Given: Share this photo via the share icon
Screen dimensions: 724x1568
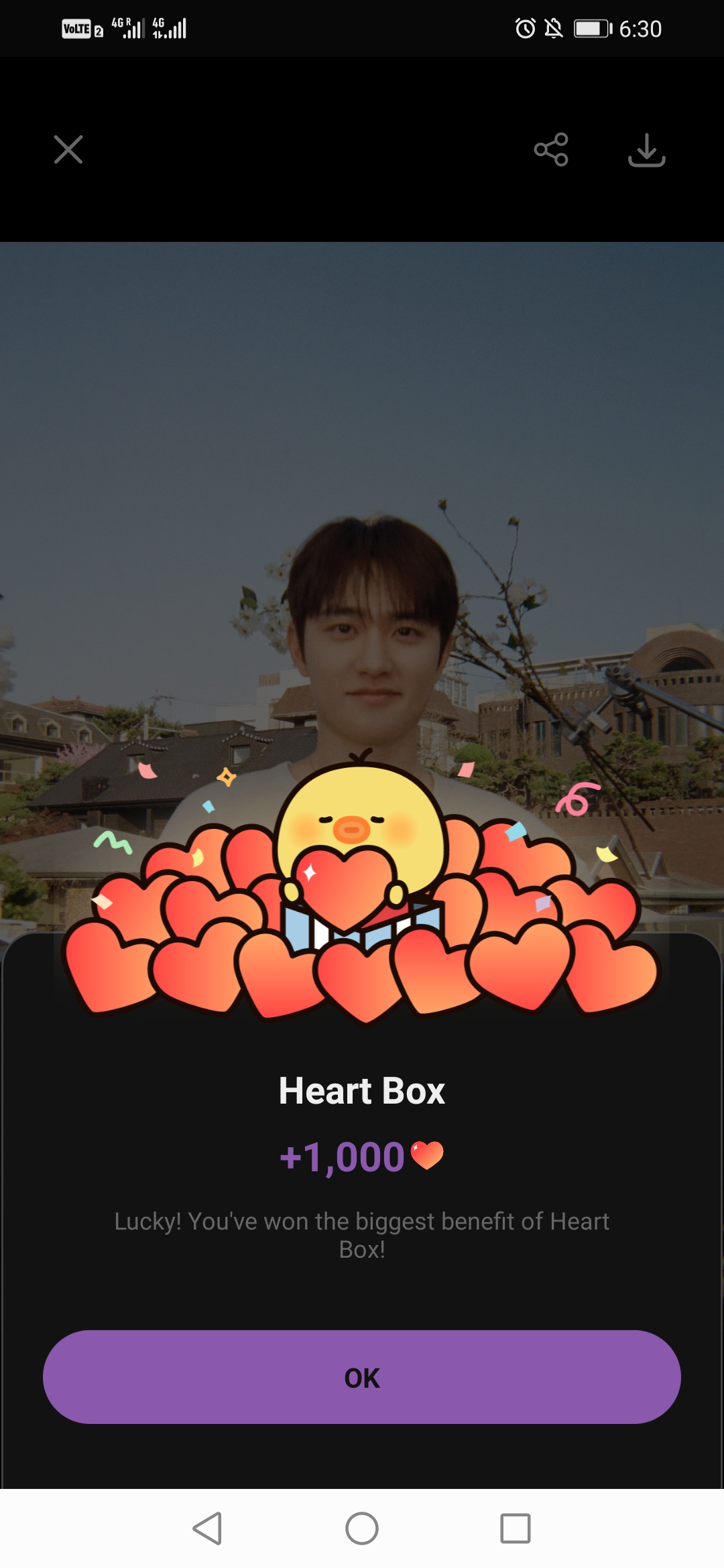Looking at the screenshot, I should coord(550,151).
